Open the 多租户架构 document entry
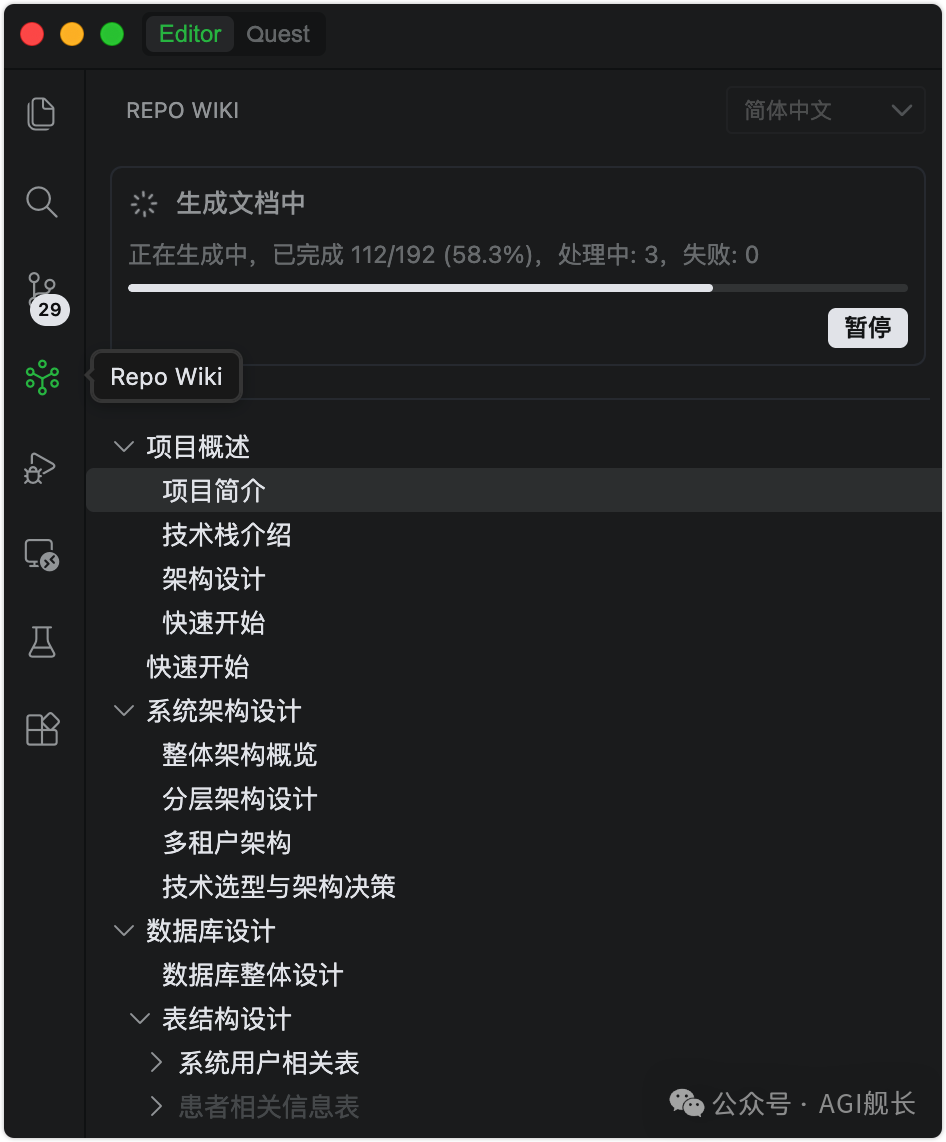 (x=226, y=843)
